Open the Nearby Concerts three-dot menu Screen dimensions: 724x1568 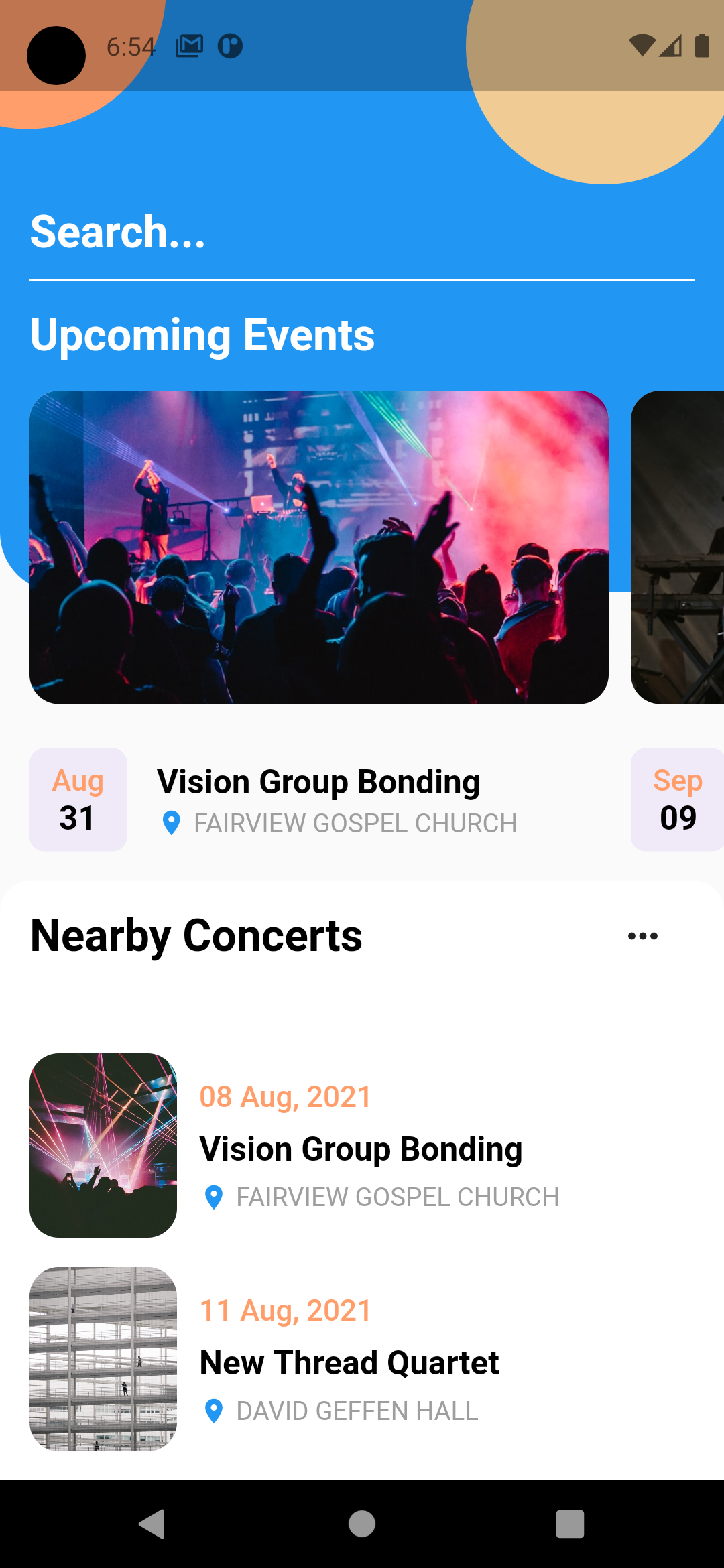(x=642, y=936)
